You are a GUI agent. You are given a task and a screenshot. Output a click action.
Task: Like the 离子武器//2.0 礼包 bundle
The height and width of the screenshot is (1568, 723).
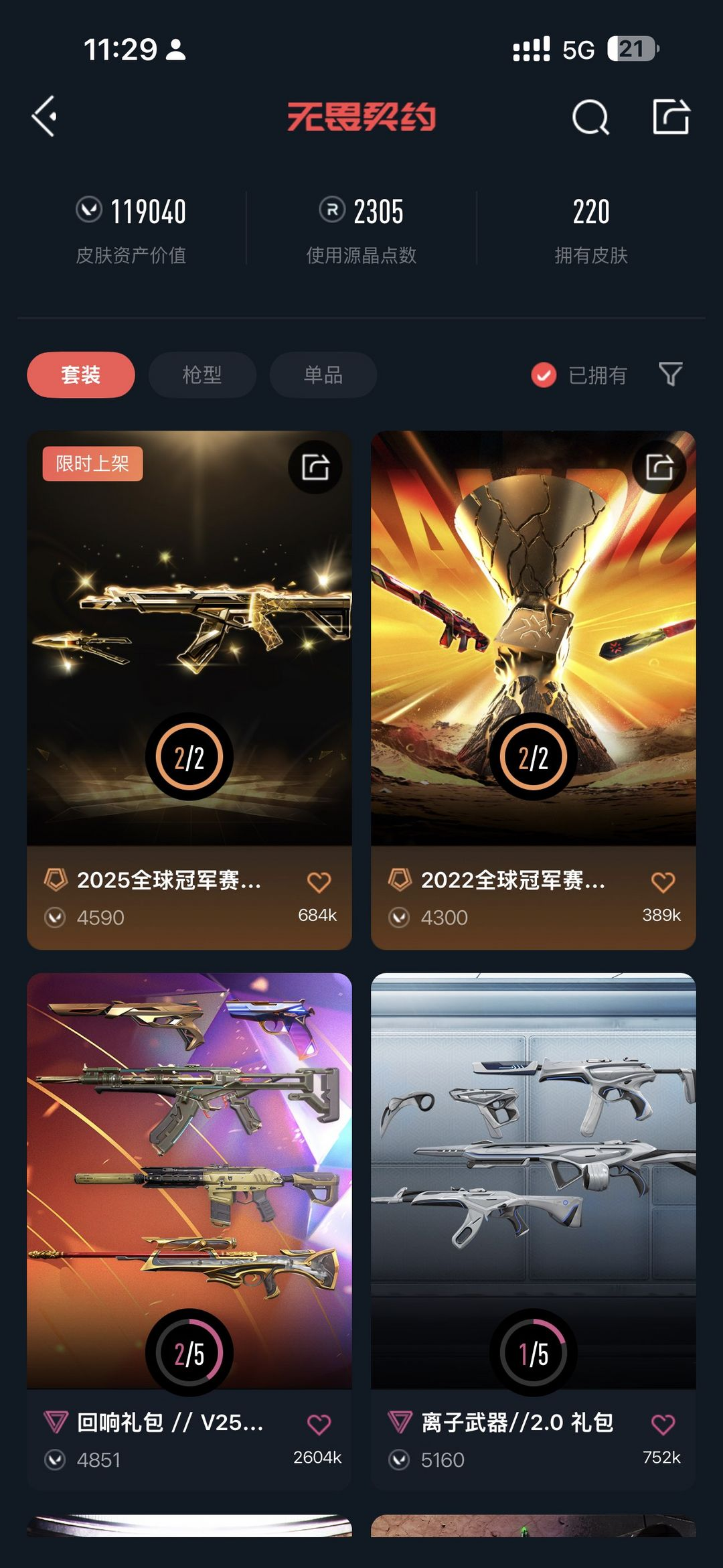click(663, 1424)
